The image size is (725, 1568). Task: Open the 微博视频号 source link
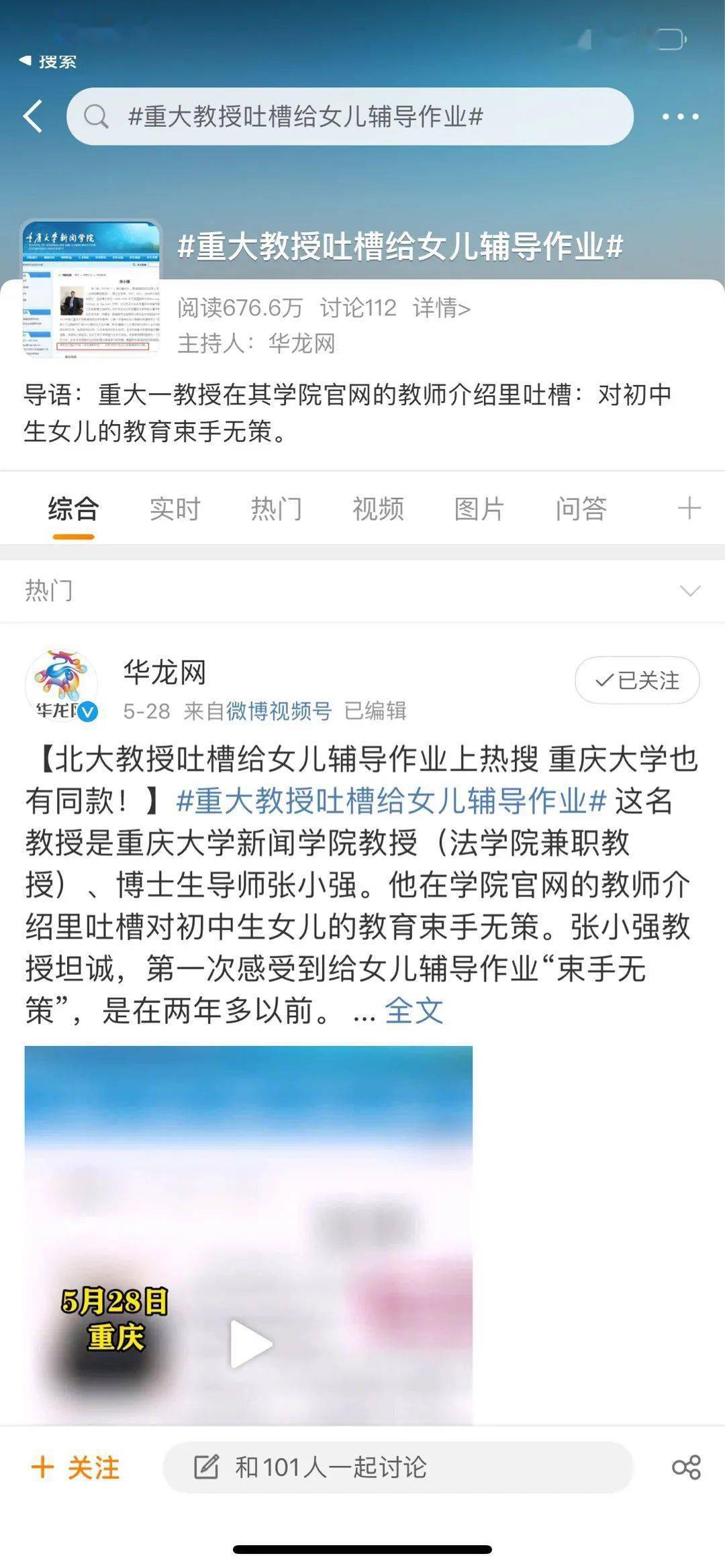(279, 711)
